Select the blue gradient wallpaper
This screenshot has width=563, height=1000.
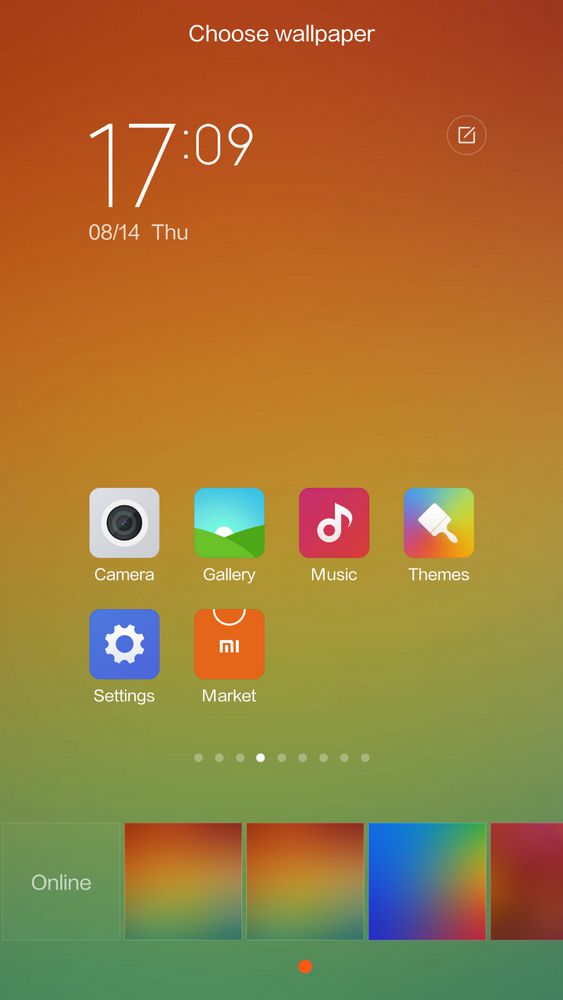(427, 881)
